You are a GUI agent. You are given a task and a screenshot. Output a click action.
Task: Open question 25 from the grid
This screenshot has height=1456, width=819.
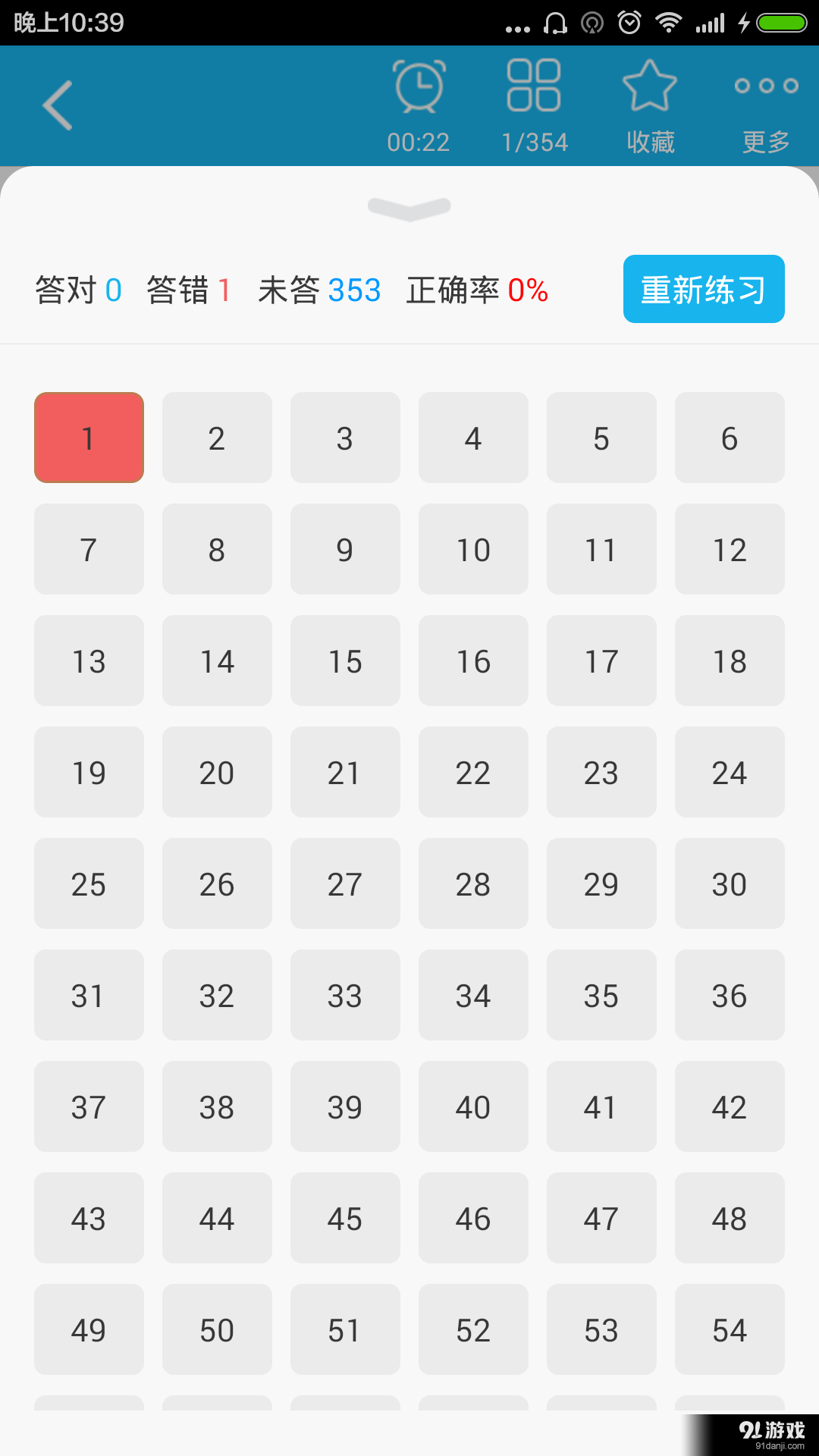[88, 883]
